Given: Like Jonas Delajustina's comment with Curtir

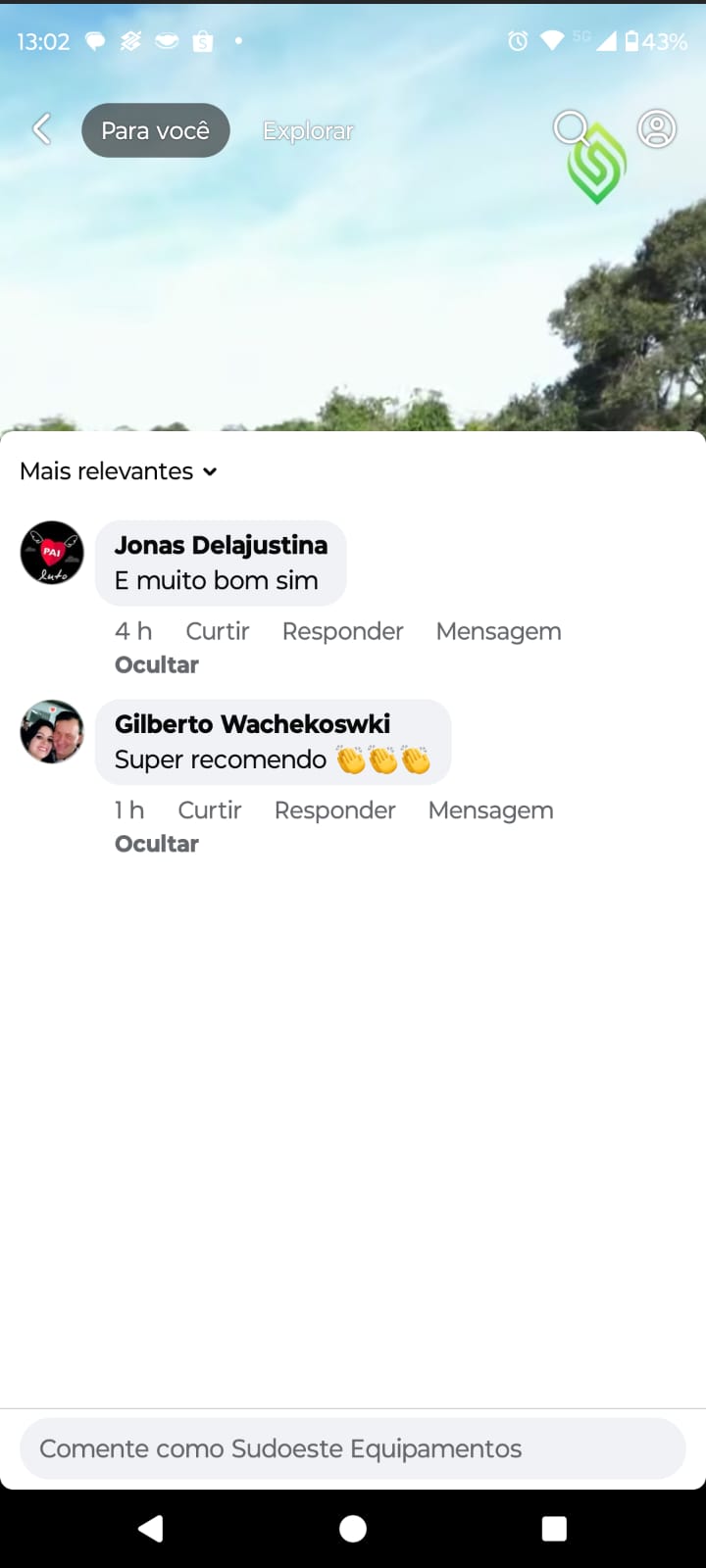Looking at the screenshot, I should tap(217, 631).
